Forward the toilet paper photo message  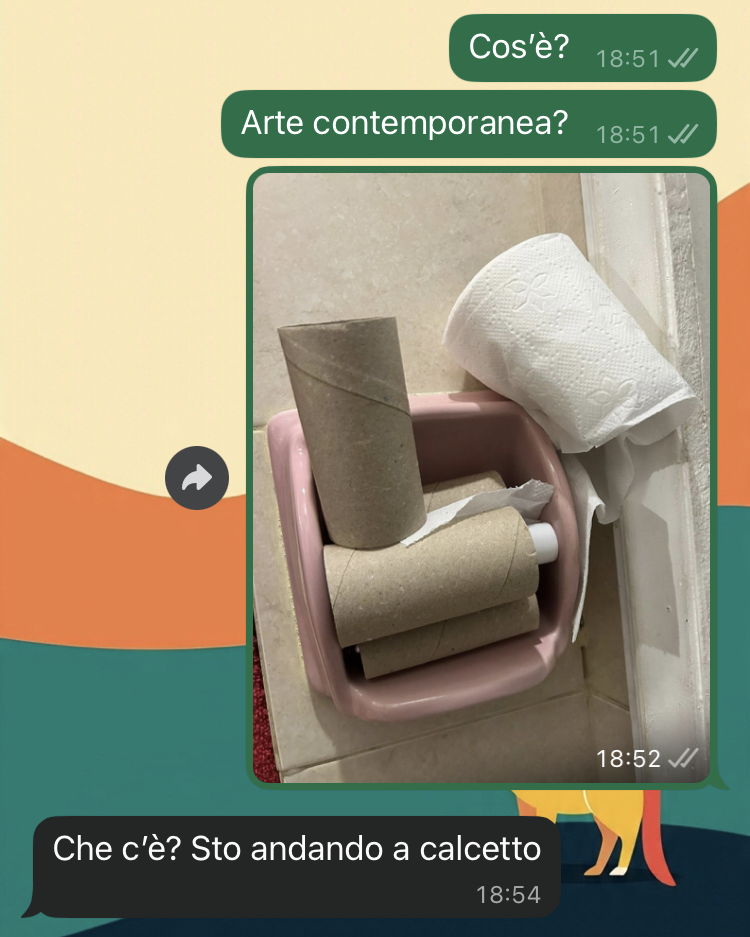[x=197, y=478]
